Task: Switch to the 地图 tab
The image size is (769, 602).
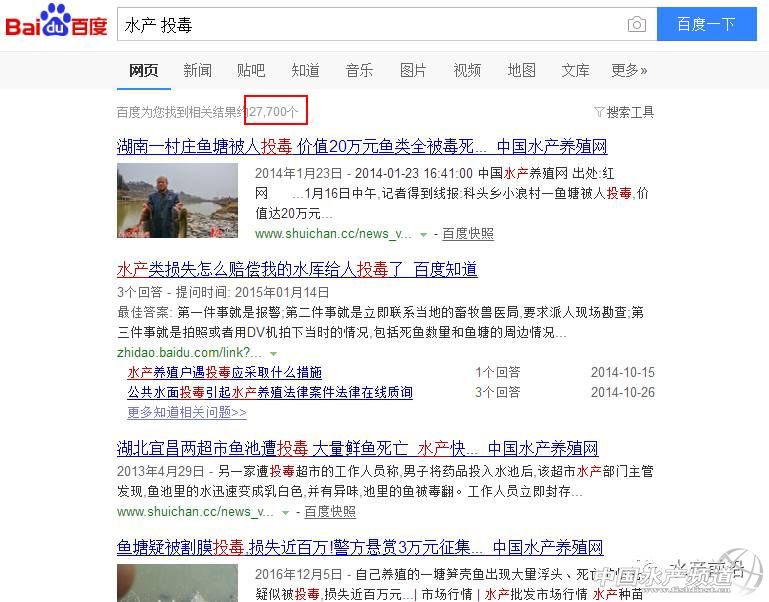Action: pyautogui.click(x=521, y=70)
